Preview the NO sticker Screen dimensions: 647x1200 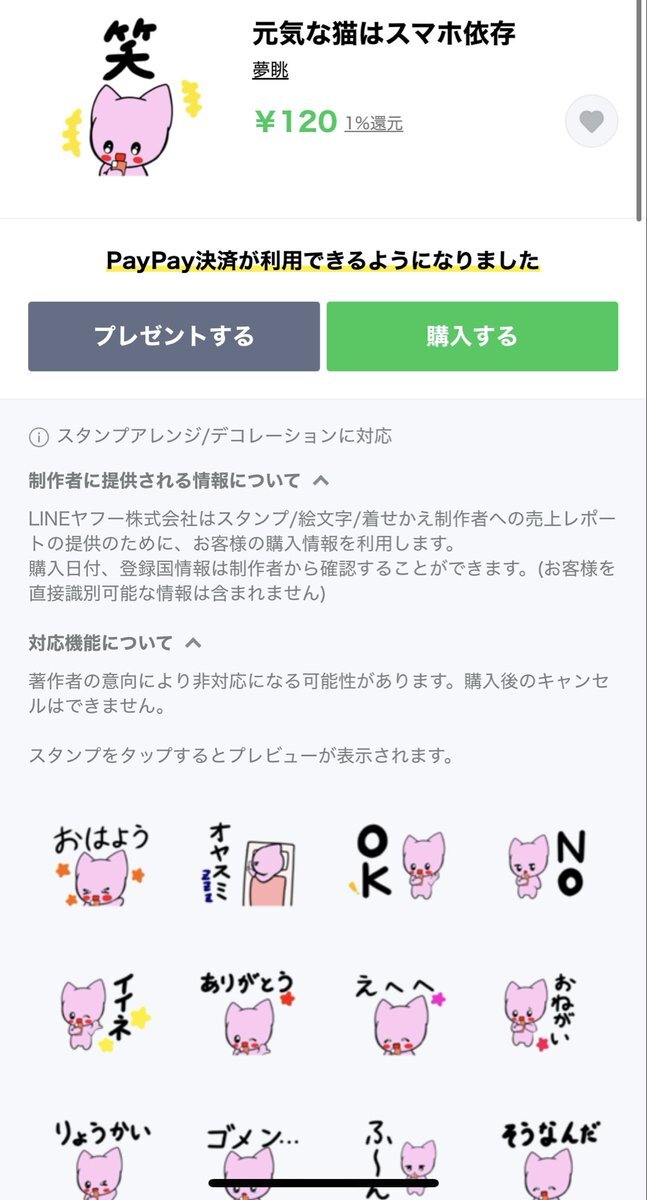click(x=546, y=865)
